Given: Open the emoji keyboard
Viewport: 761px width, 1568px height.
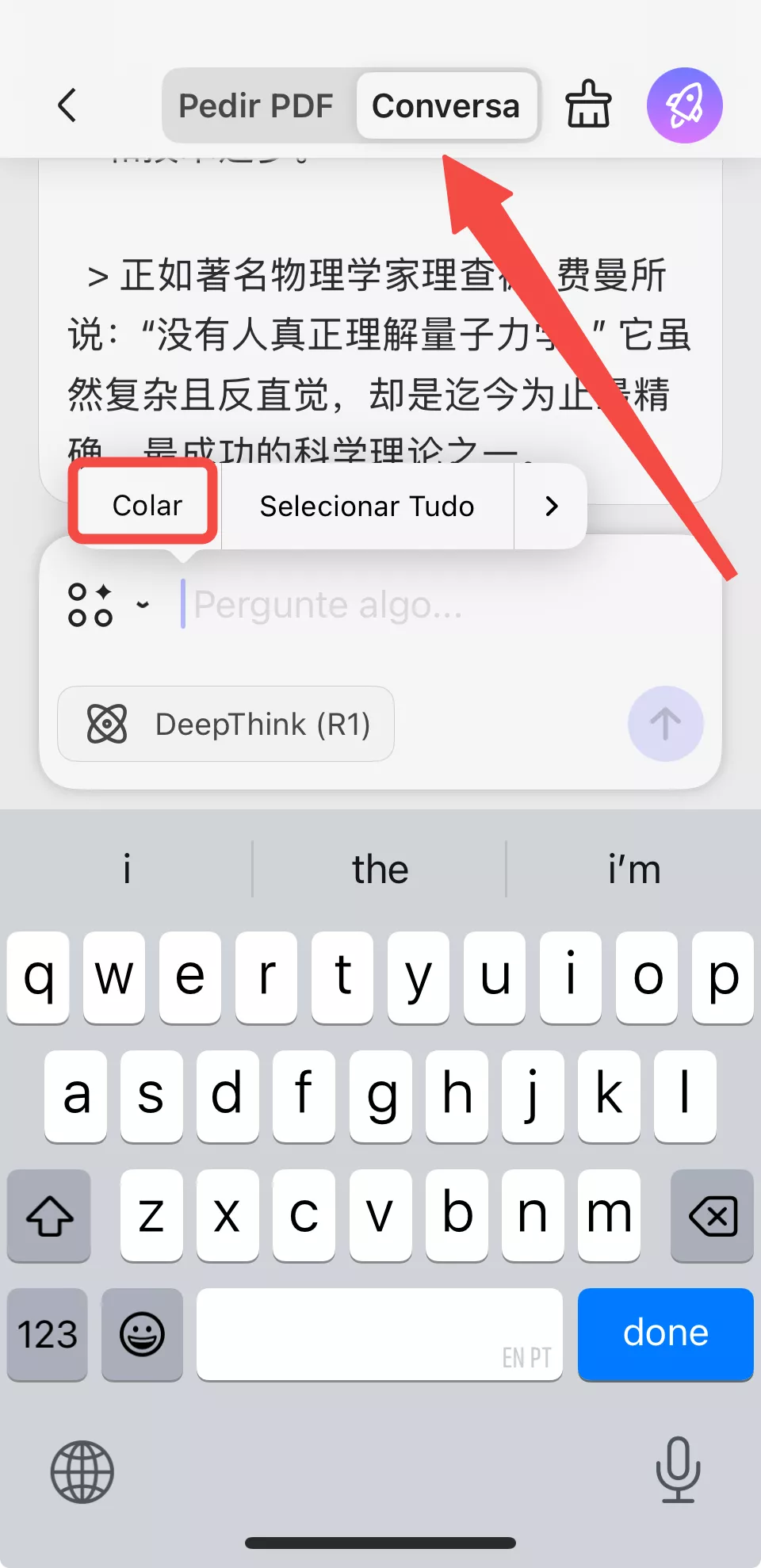Looking at the screenshot, I should click(x=143, y=1333).
